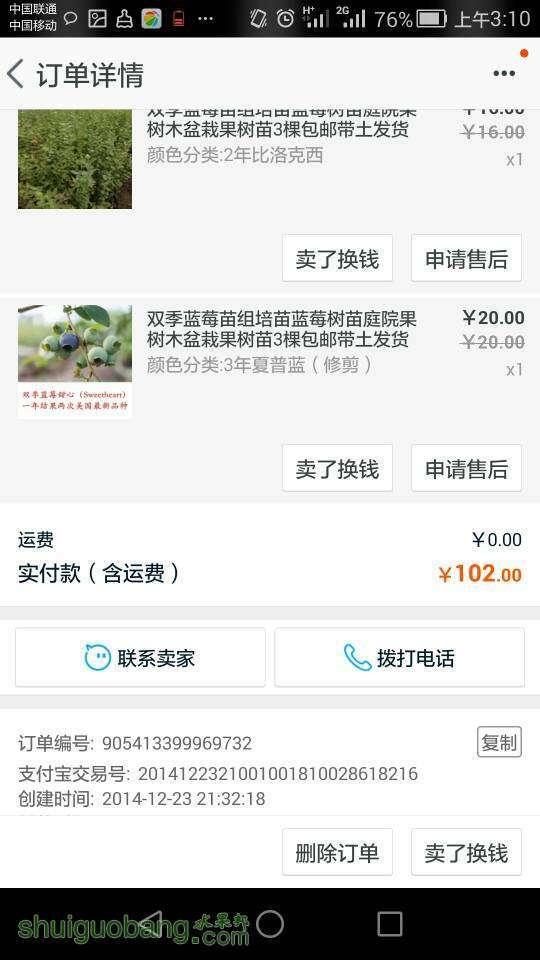Request after-sales for the 3年夏普蓝 item
540x960 pixels.
click(x=467, y=468)
